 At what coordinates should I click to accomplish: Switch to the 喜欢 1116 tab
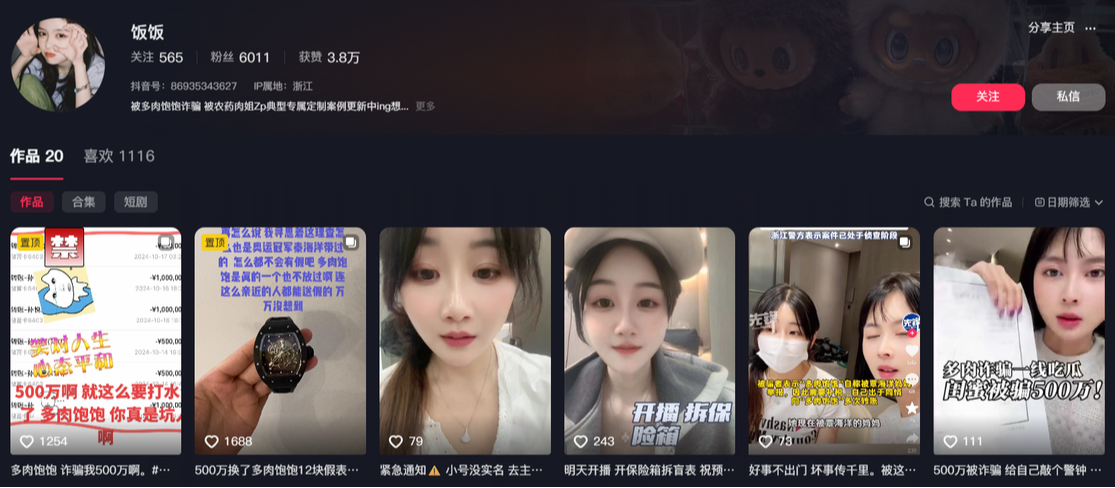coord(118,156)
